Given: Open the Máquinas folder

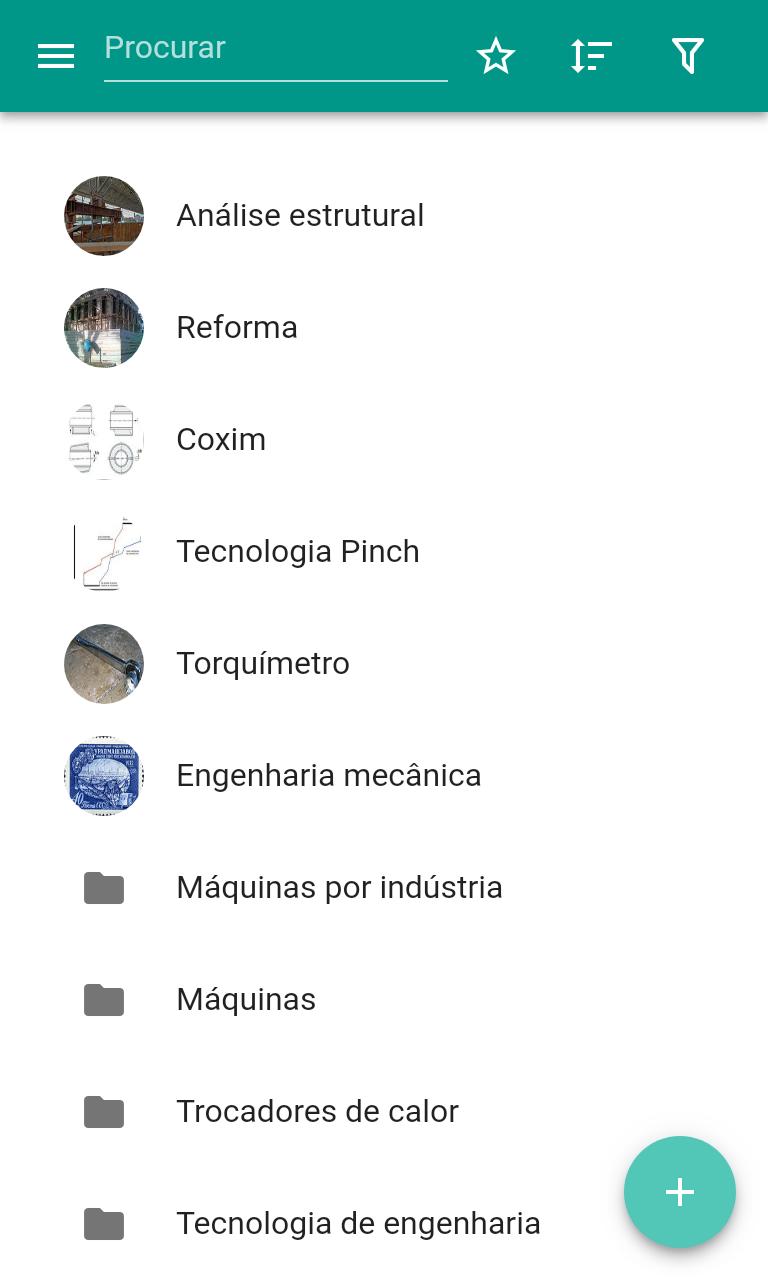Looking at the screenshot, I should click(x=384, y=1000).
